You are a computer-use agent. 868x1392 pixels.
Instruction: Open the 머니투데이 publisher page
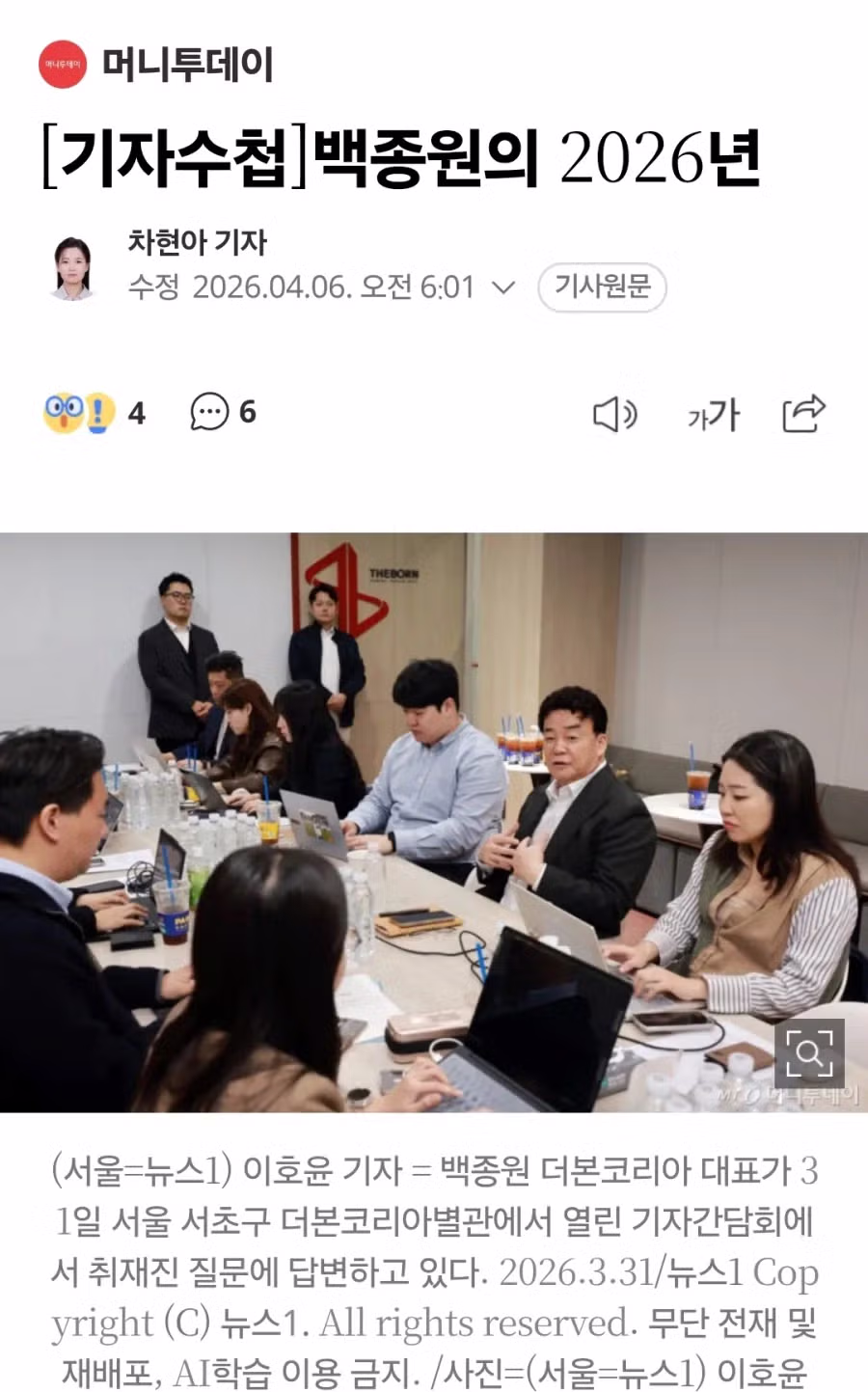tap(156, 65)
